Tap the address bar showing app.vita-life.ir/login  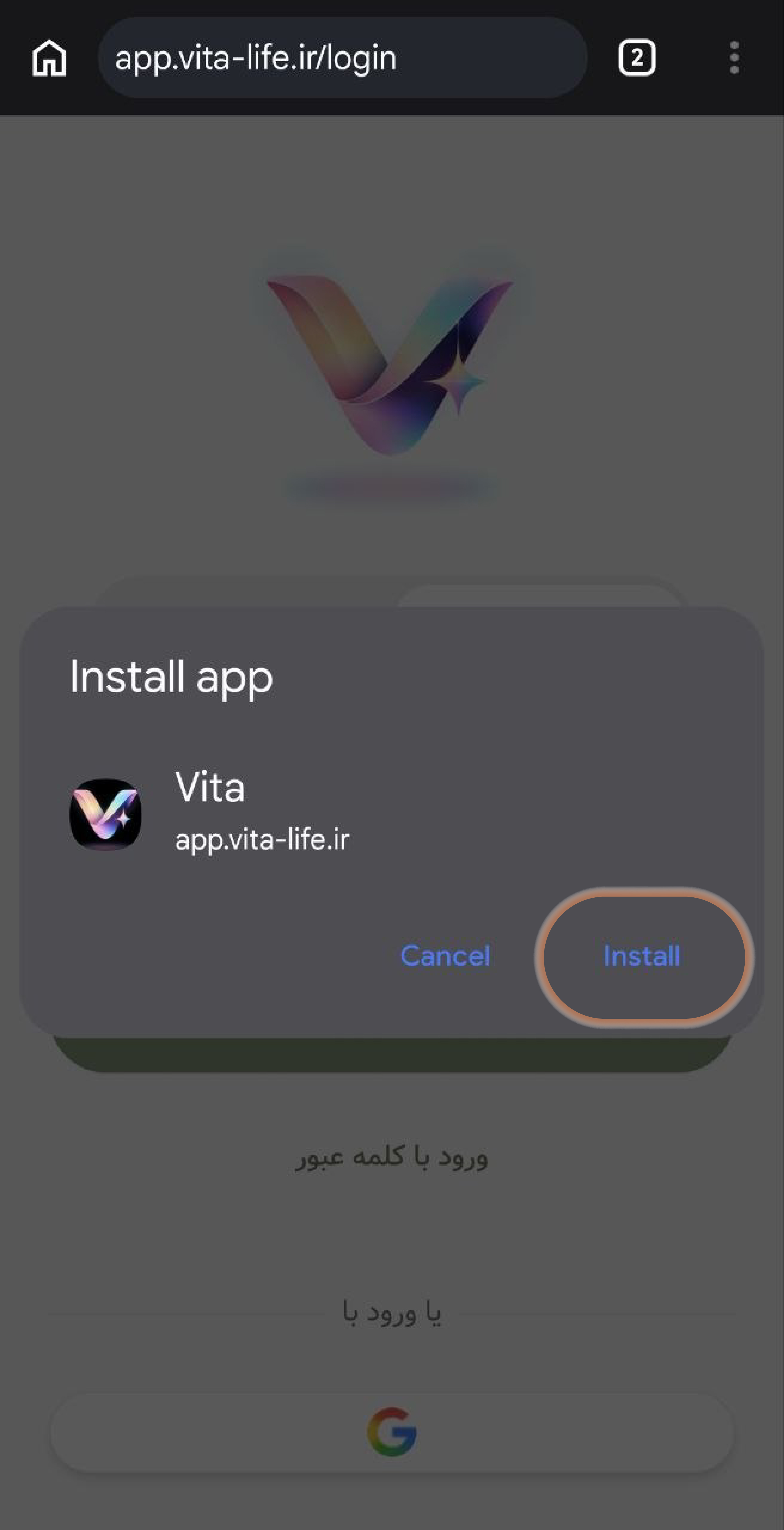[343, 58]
